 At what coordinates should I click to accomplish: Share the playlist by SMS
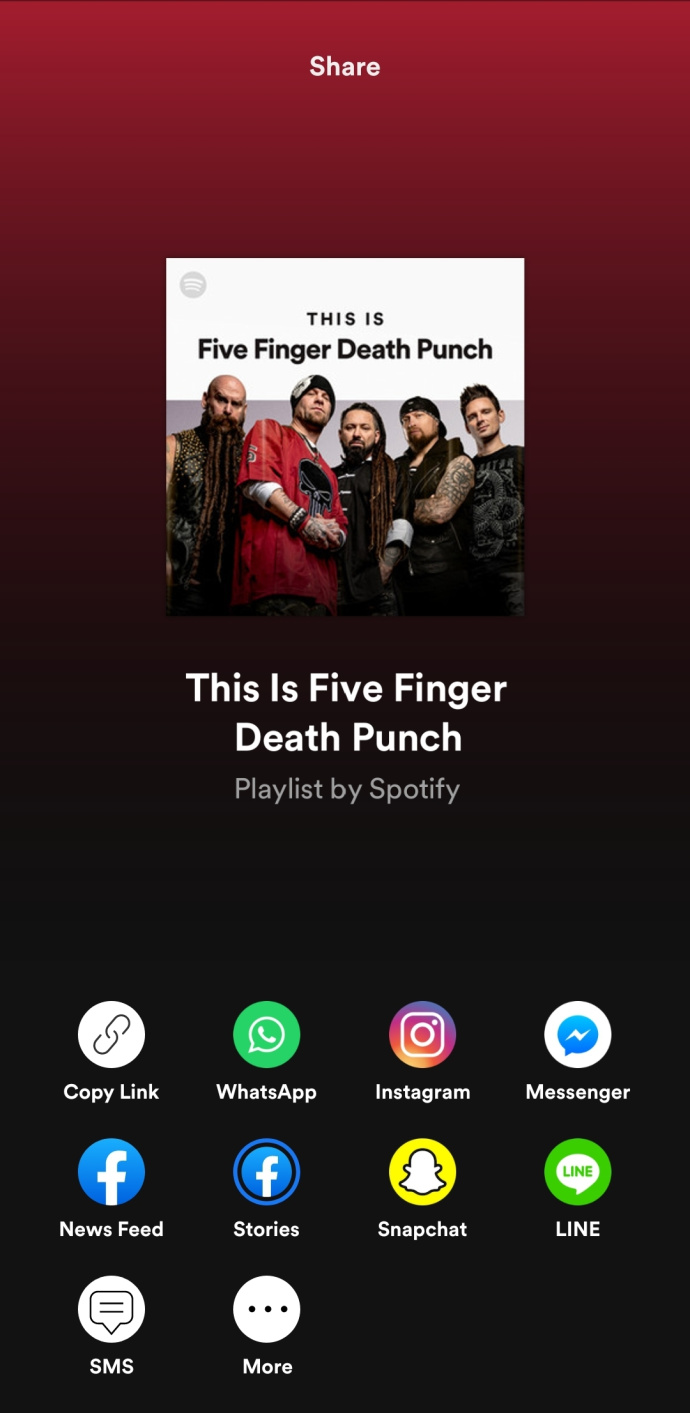click(111, 1309)
